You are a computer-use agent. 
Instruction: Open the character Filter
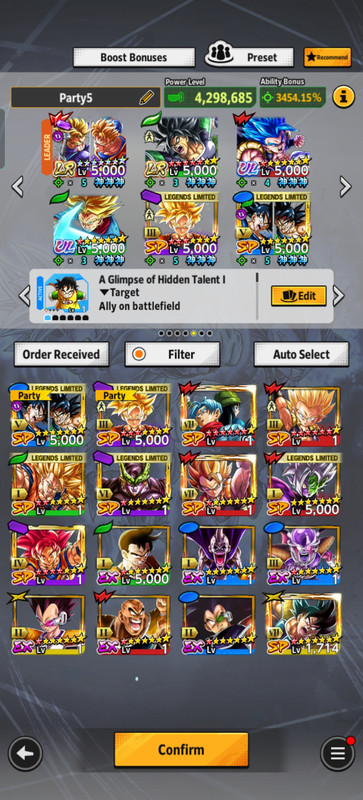tap(173, 354)
